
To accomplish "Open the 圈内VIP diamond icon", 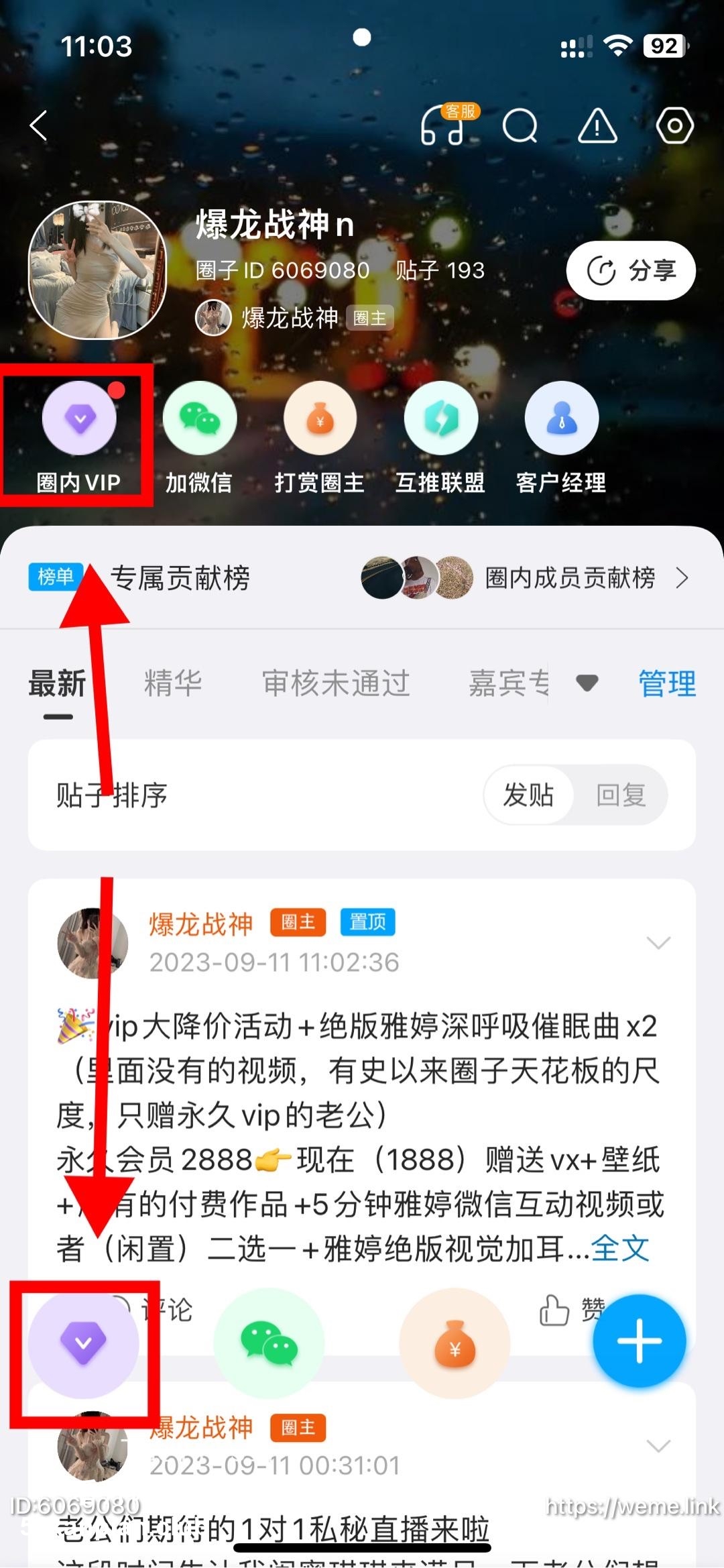I will click(79, 417).
